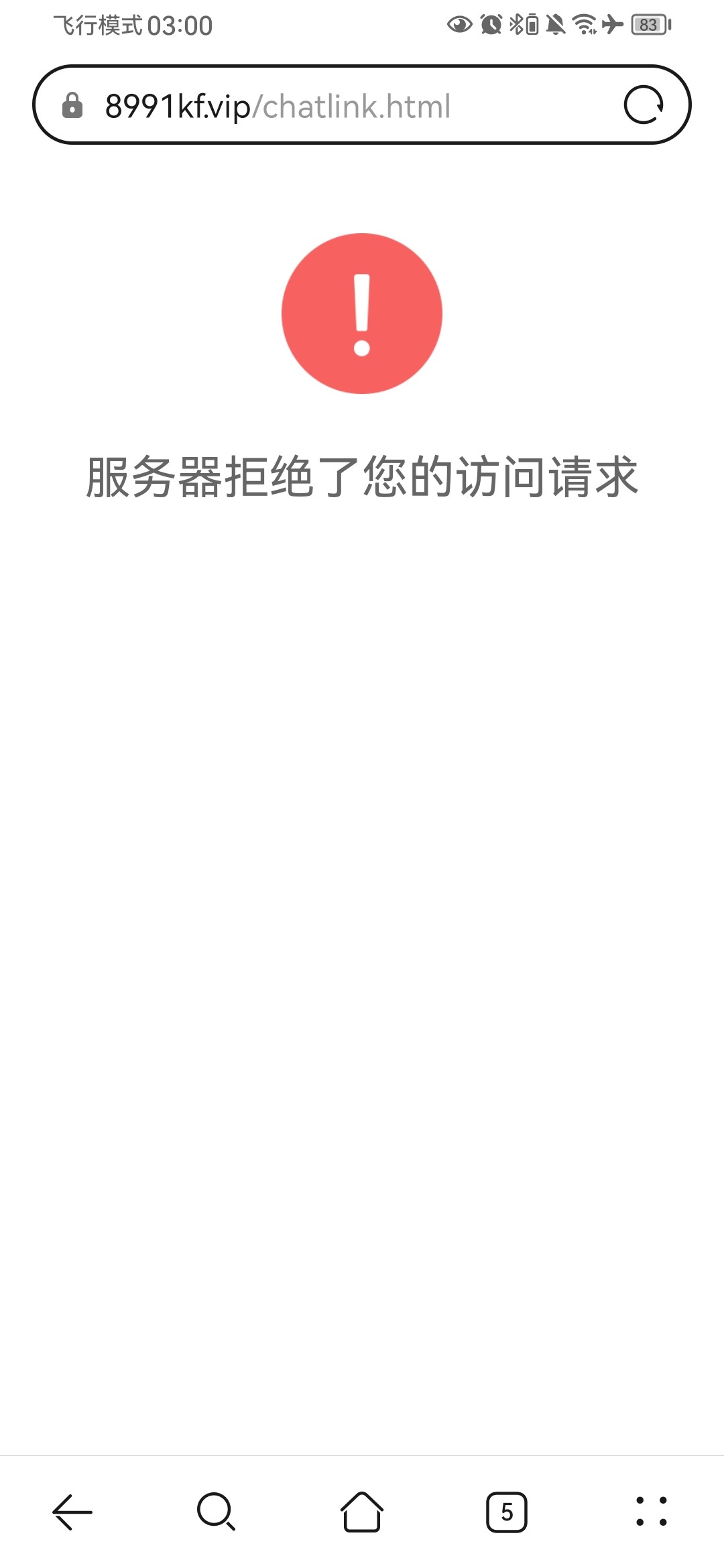Open the tab switcher showing 5 tabs

pyautogui.click(x=507, y=1512)
